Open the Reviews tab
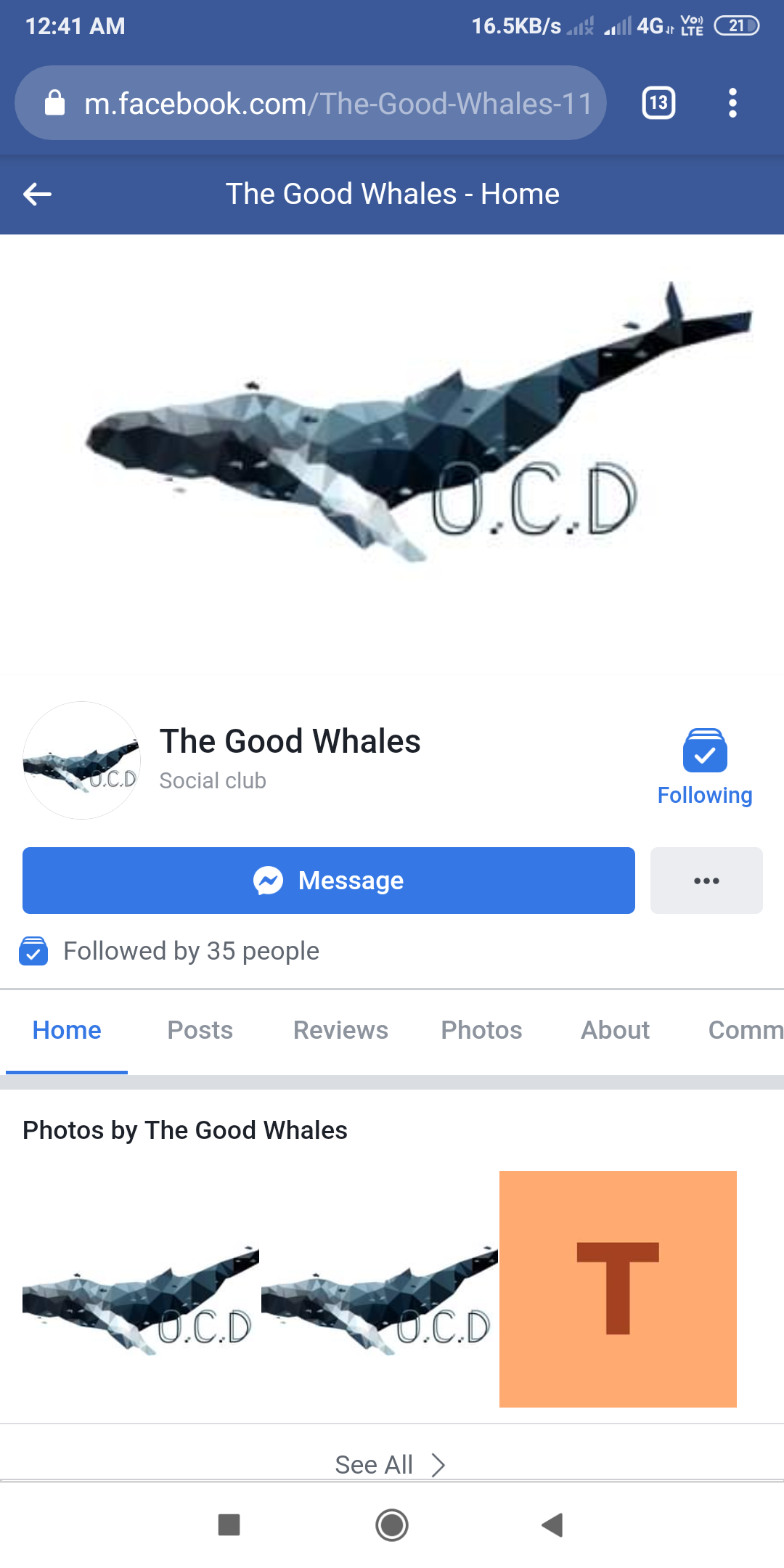The image size is (784, 1568). (x=340, y=1030)
